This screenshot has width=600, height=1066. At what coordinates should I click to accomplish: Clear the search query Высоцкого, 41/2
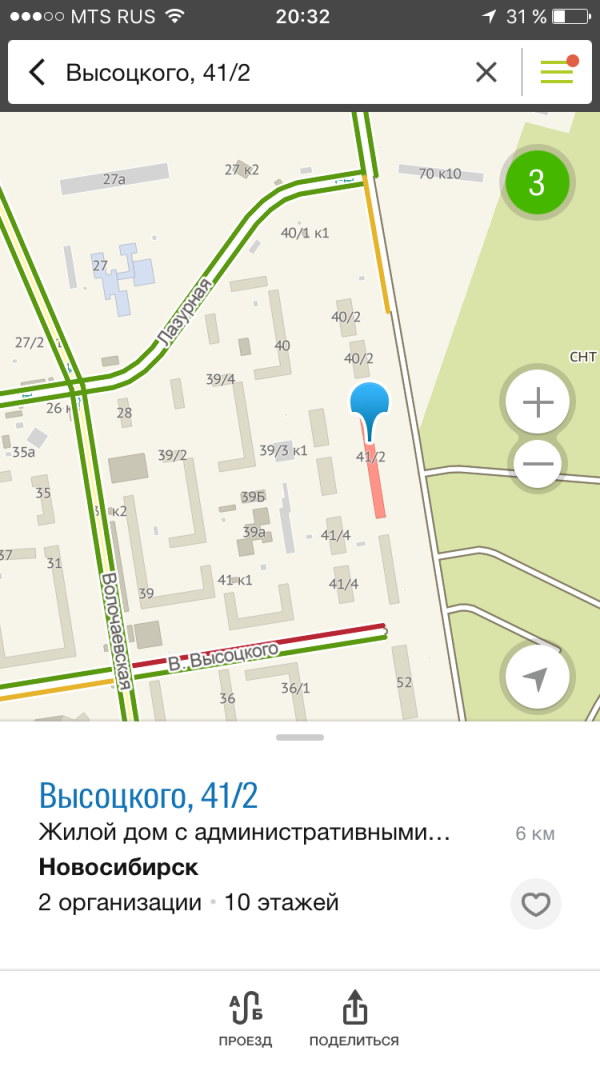pos(486,72)
